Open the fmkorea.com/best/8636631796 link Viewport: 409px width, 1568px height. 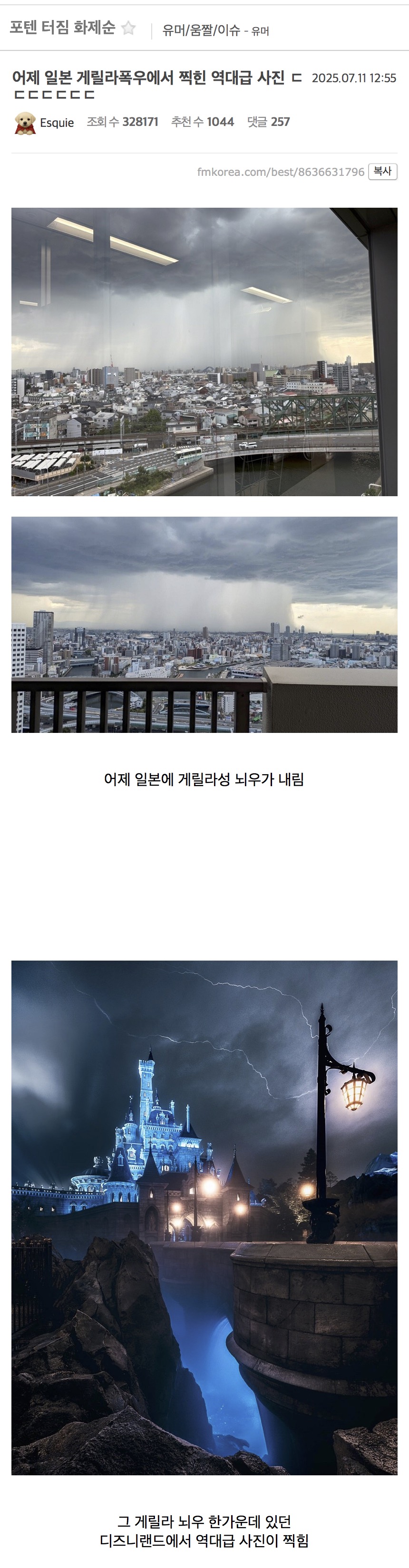tap(281, 172)
